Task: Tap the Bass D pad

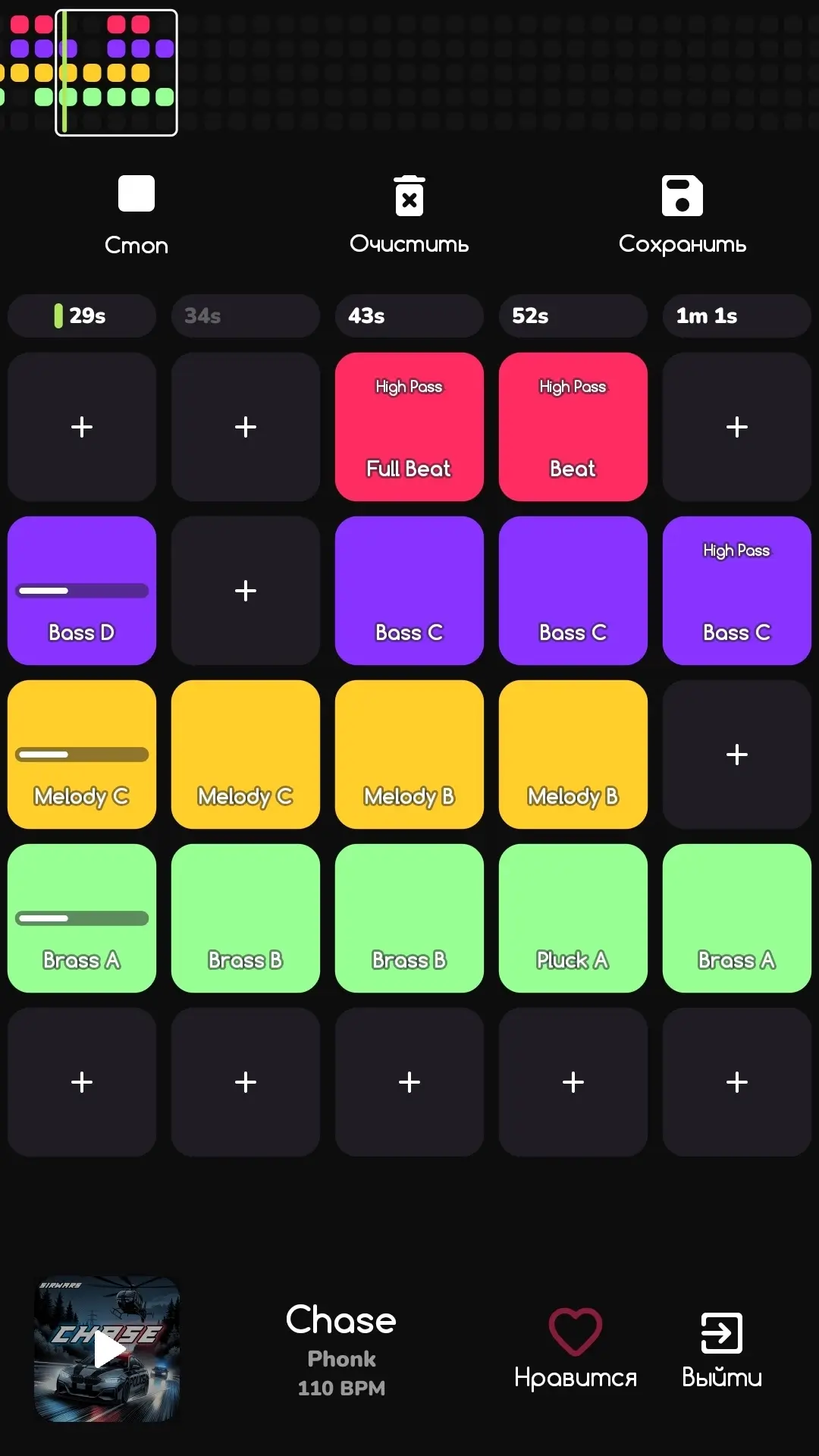Action: pyautogui.click(x=82, y=591)
